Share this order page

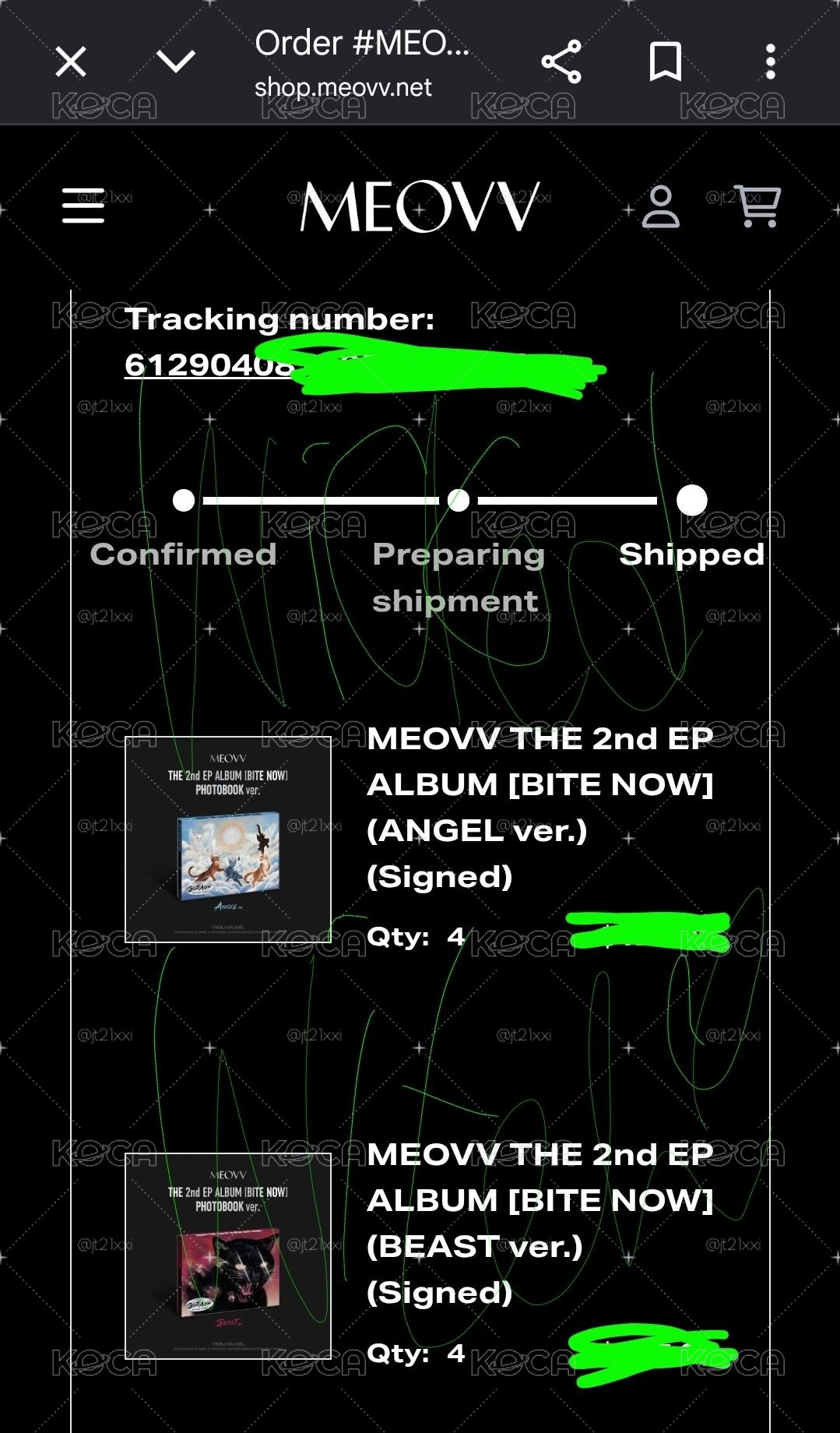pos(561,62)
